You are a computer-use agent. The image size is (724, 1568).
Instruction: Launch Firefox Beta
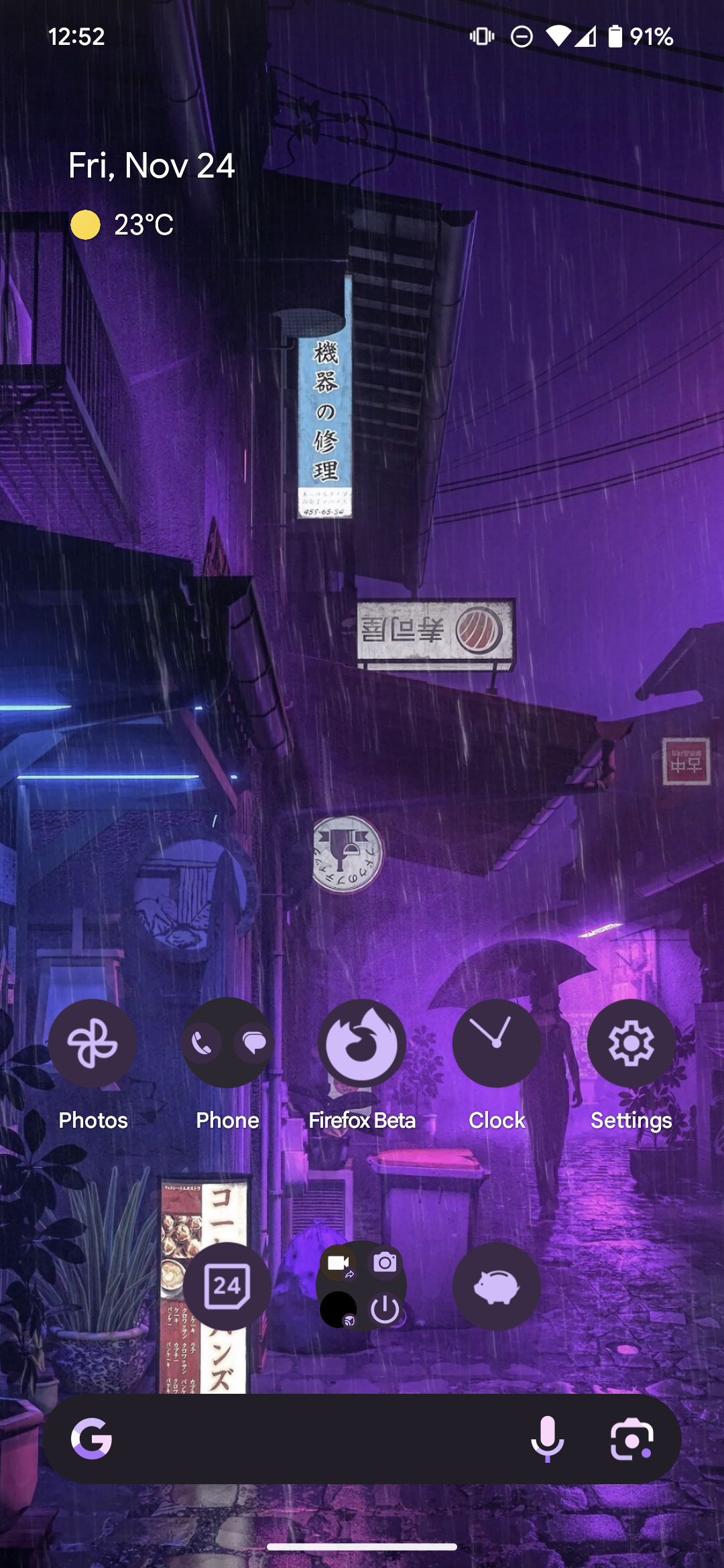(x=362, y=1043)
